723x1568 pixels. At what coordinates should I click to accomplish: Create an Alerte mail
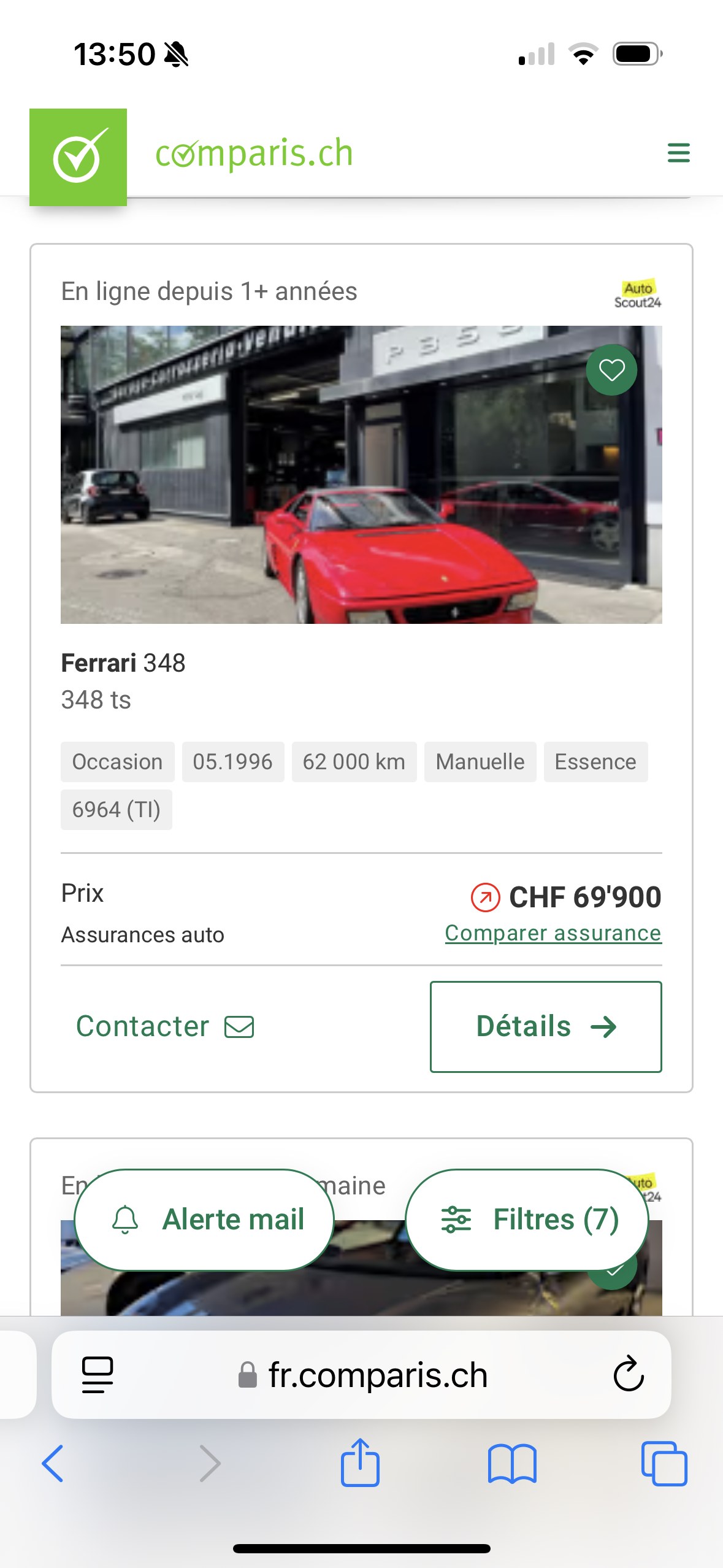pos(204,1219)
